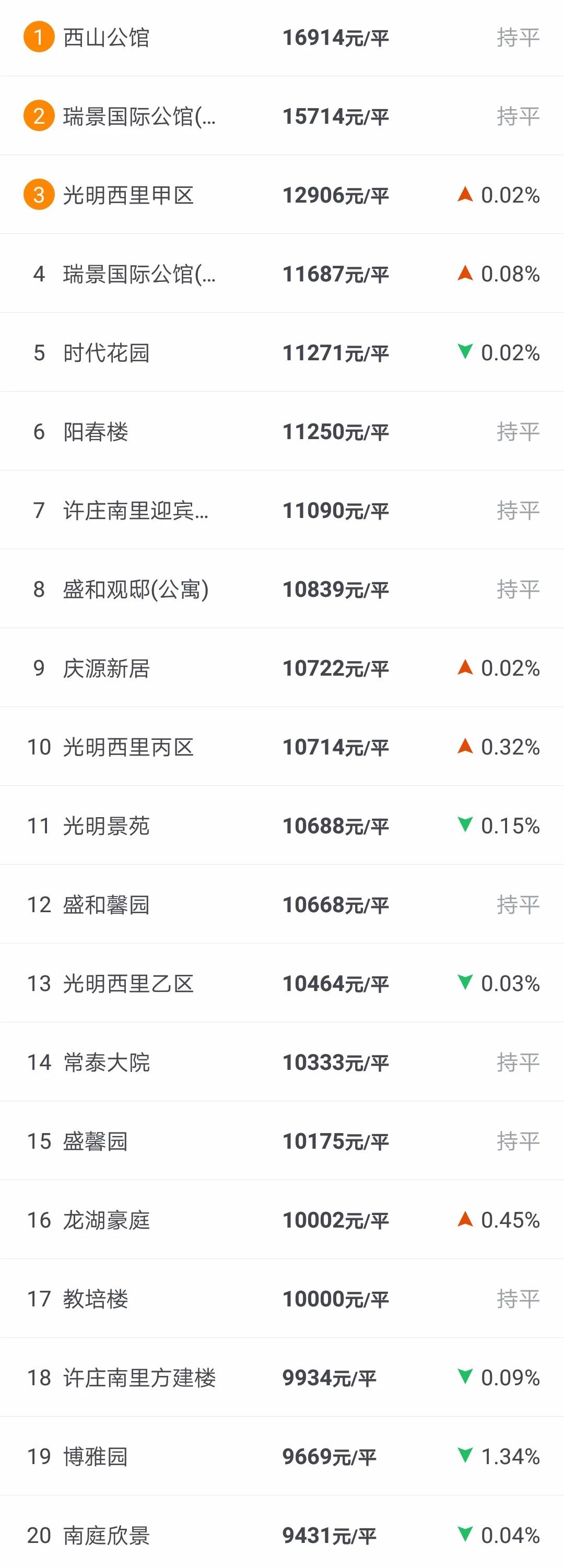Screen dimensions: 564x1568
Task: Select the 光明西里甲区 row
Action: pyautogui.click(x=128, y=195)
